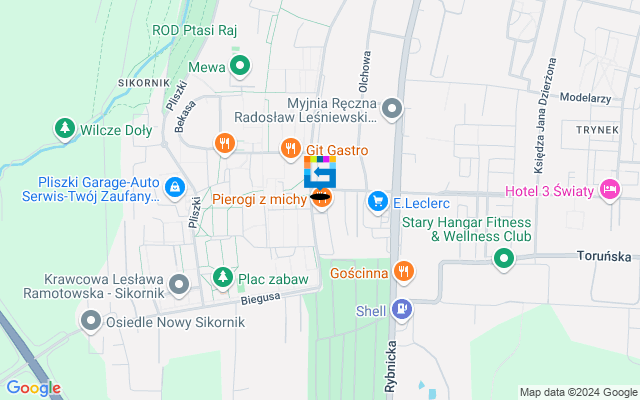Tap the E.Leclerc shopping cart marker
Screen dimensions: 640x400
(x=377, y=202)
